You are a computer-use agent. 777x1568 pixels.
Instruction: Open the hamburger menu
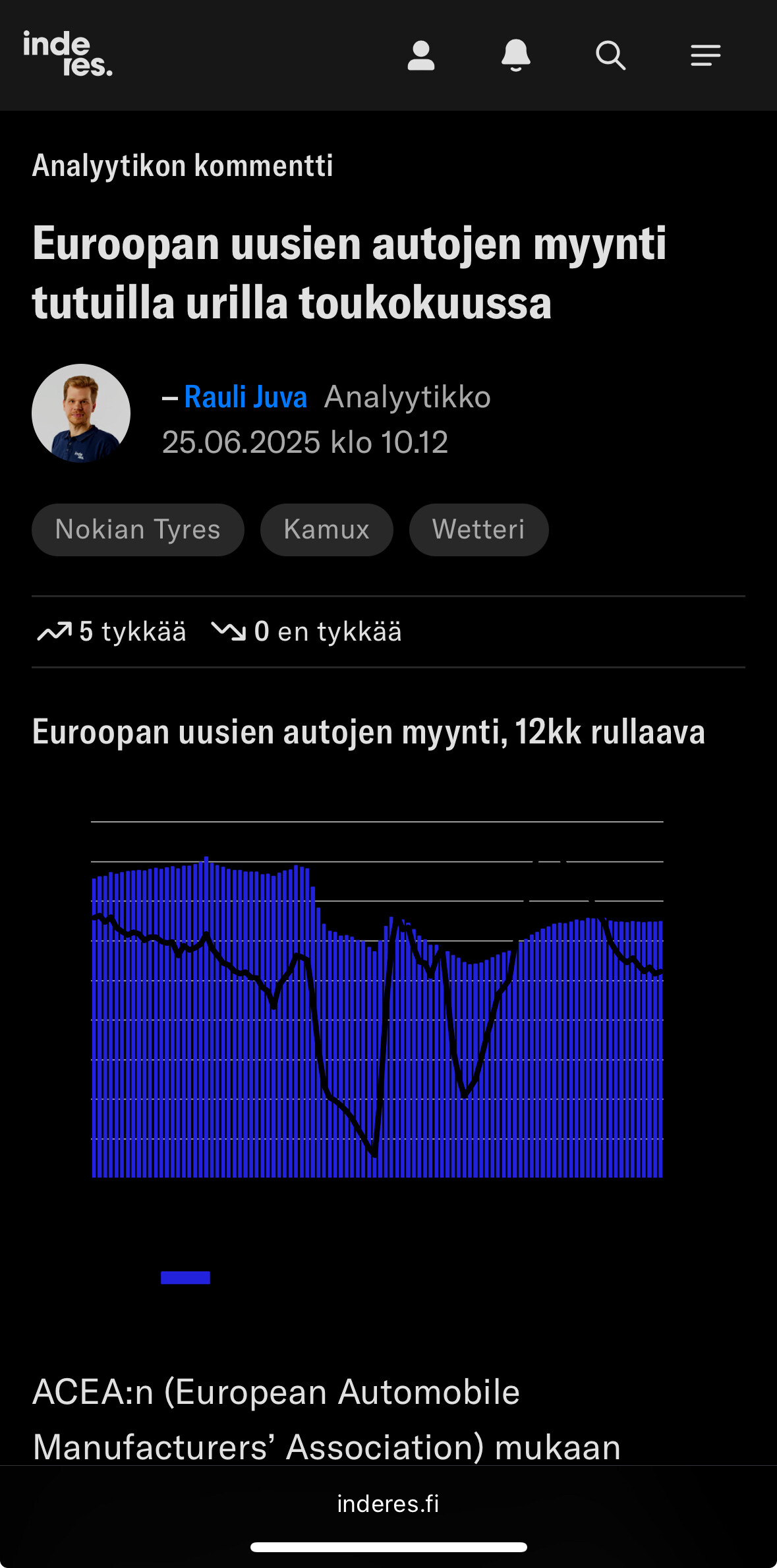(x=705, y=55)
